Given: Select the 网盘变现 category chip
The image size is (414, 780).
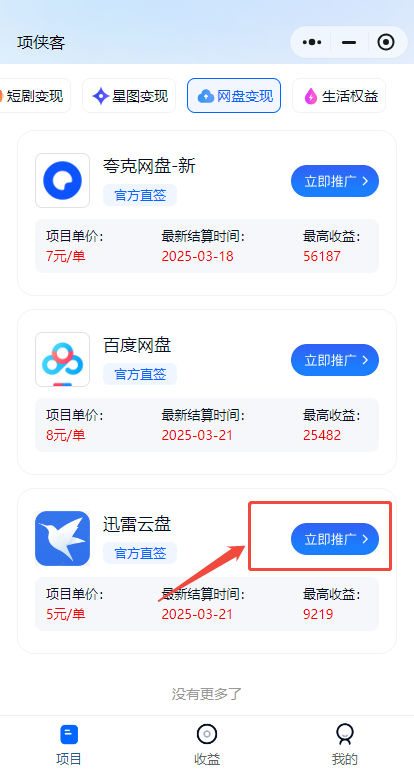Looking at the screenshot, I should click(x=234, y=96).
